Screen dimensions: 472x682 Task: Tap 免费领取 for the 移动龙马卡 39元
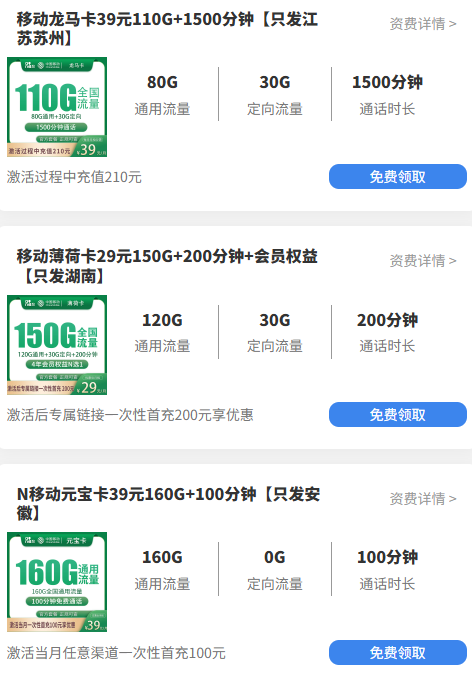point(398,177)
